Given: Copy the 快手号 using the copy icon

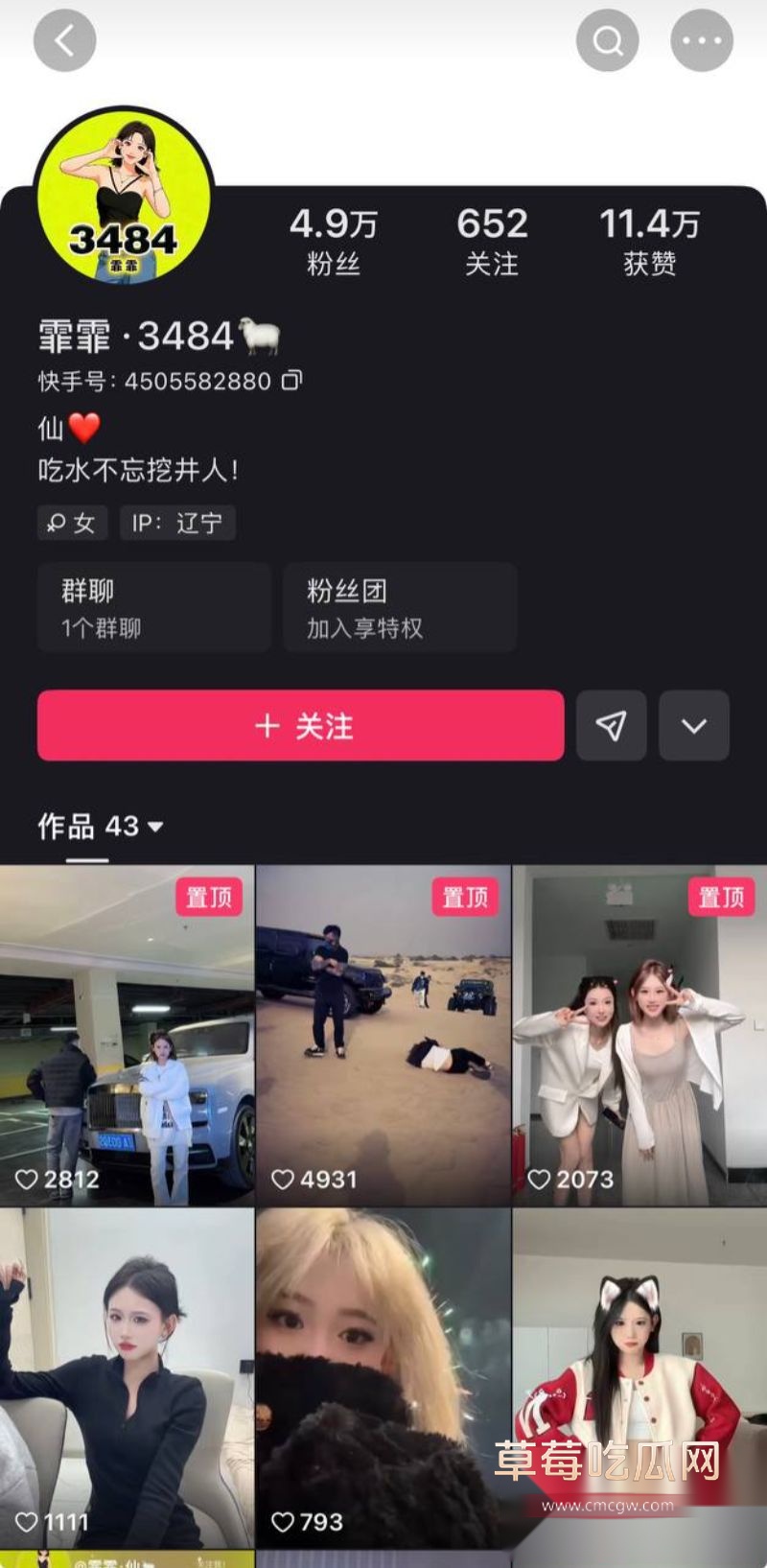Looking at the screenshot, I should [x=291, y=381].
